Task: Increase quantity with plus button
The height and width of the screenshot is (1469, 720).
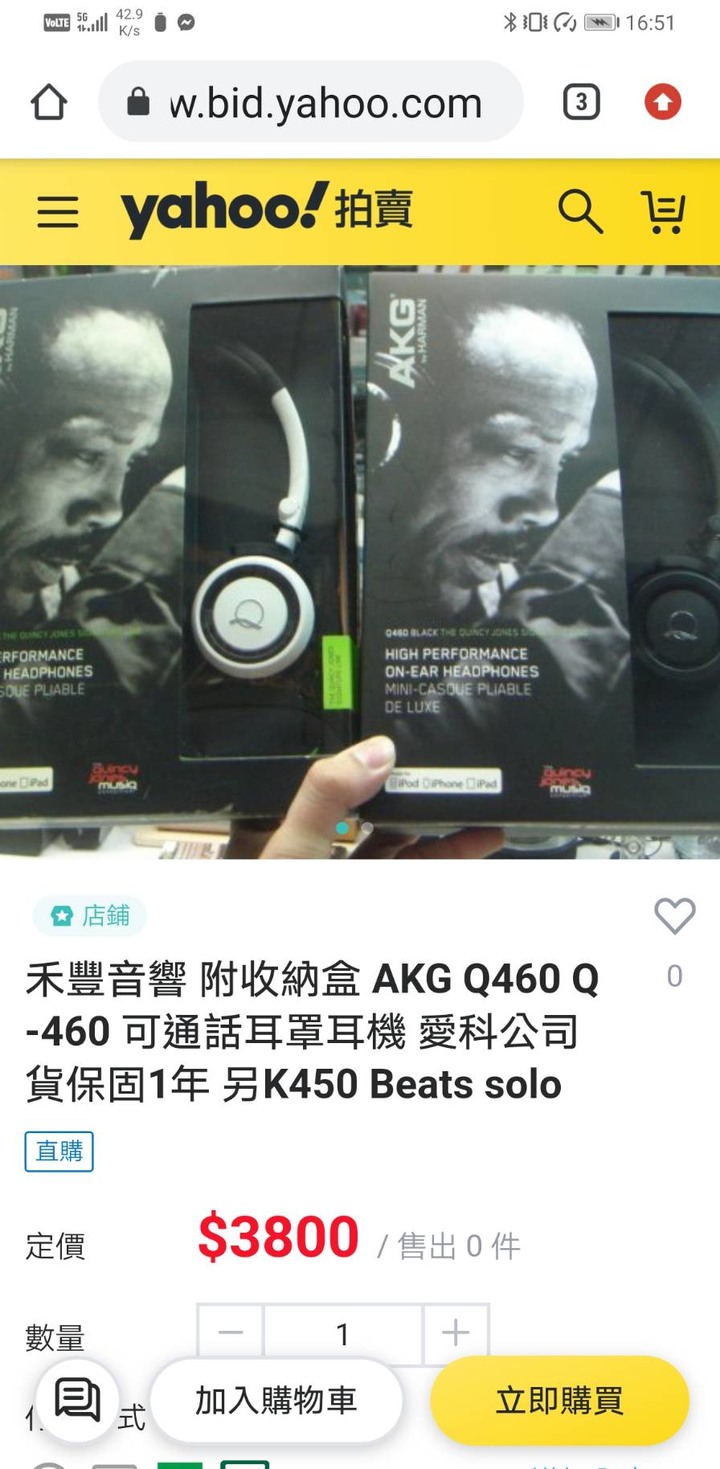Action: click(455, 1333)
